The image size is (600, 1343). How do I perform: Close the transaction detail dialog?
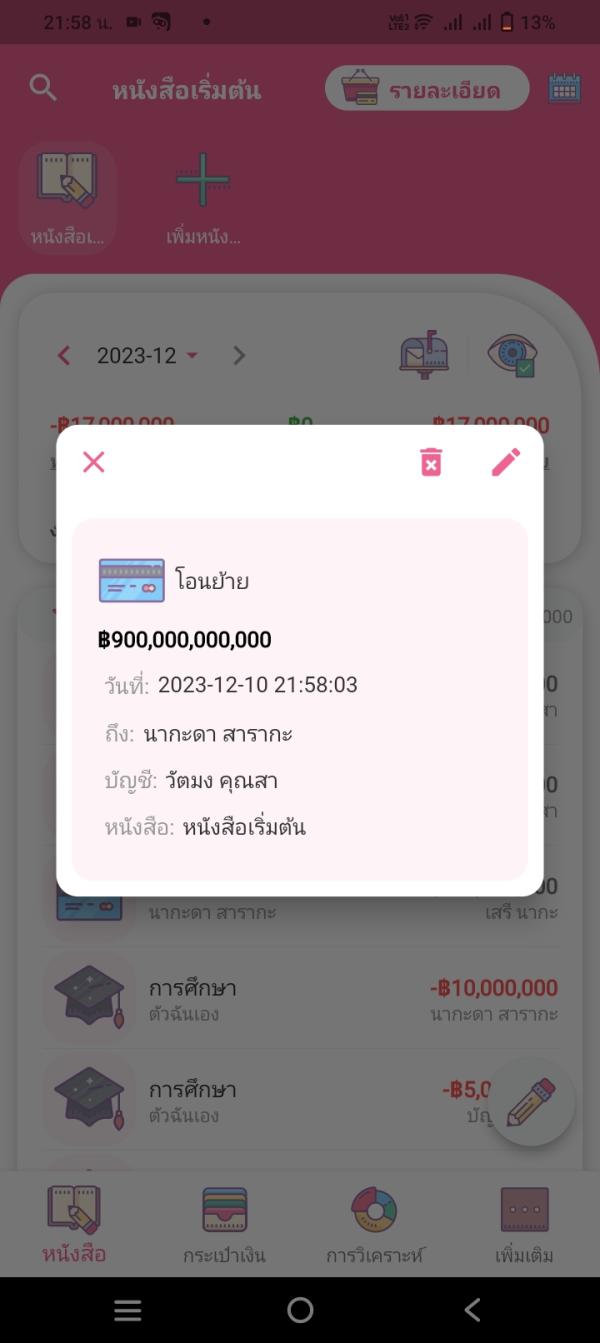point(93,462)
